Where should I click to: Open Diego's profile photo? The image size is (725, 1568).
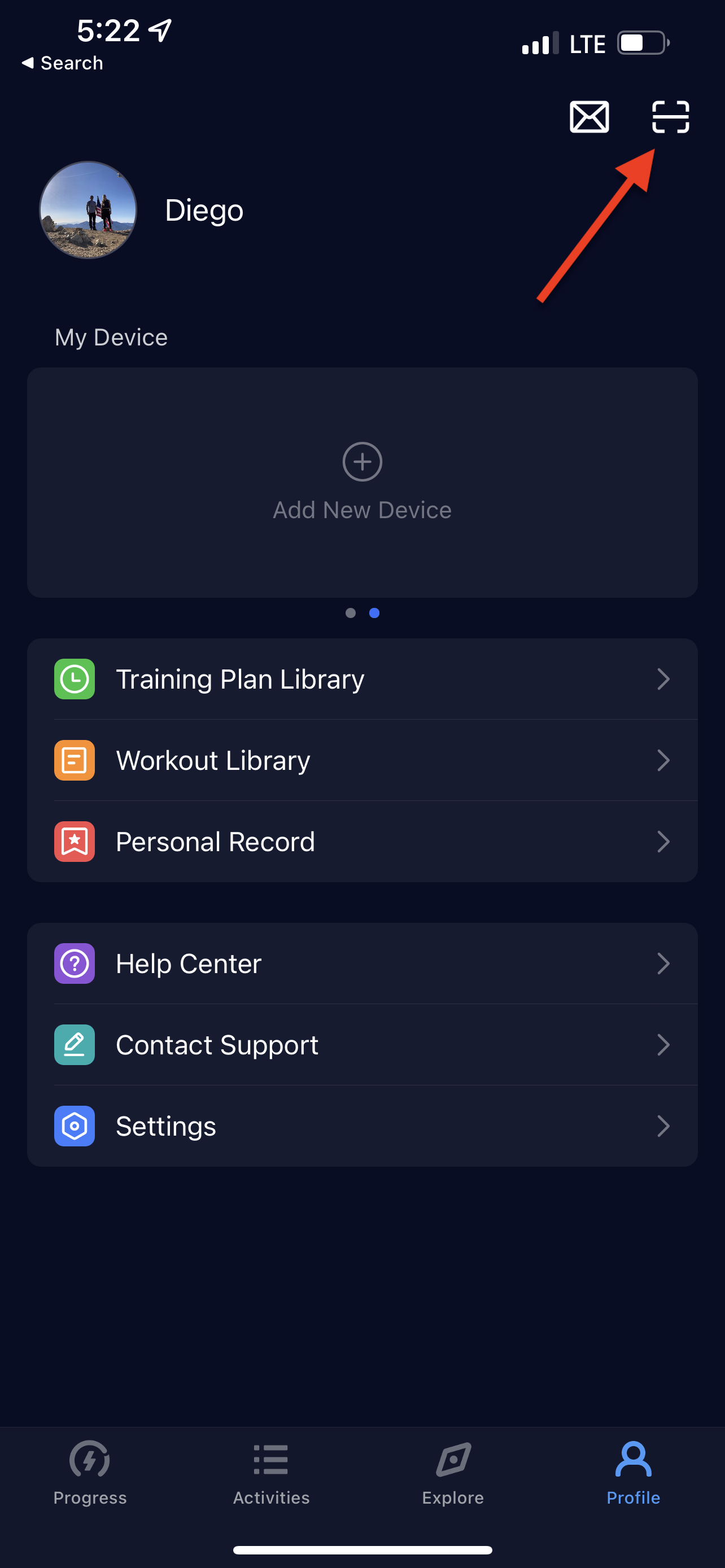[88, 210]
